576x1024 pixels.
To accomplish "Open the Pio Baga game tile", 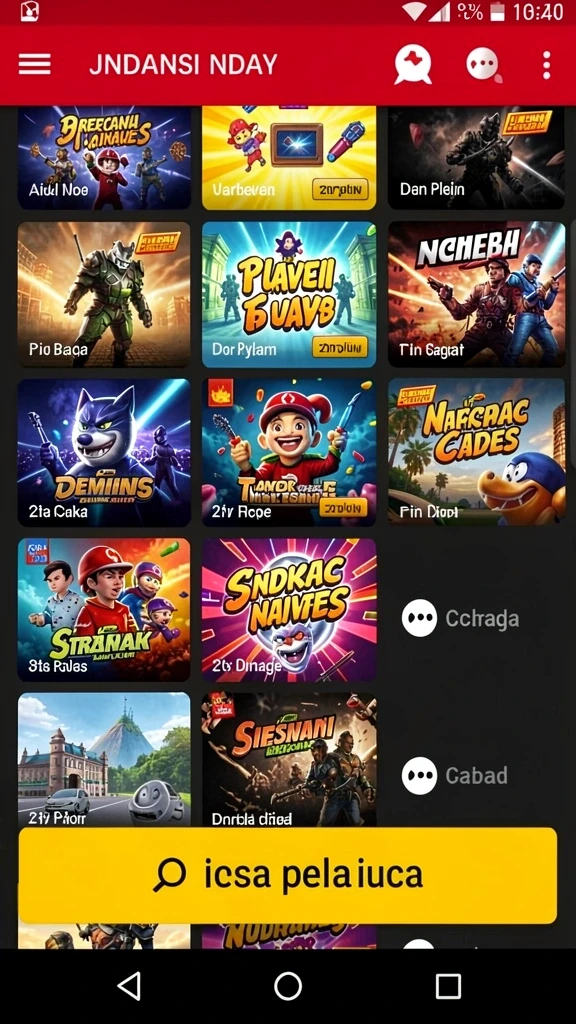I will (x=104, y=295).
